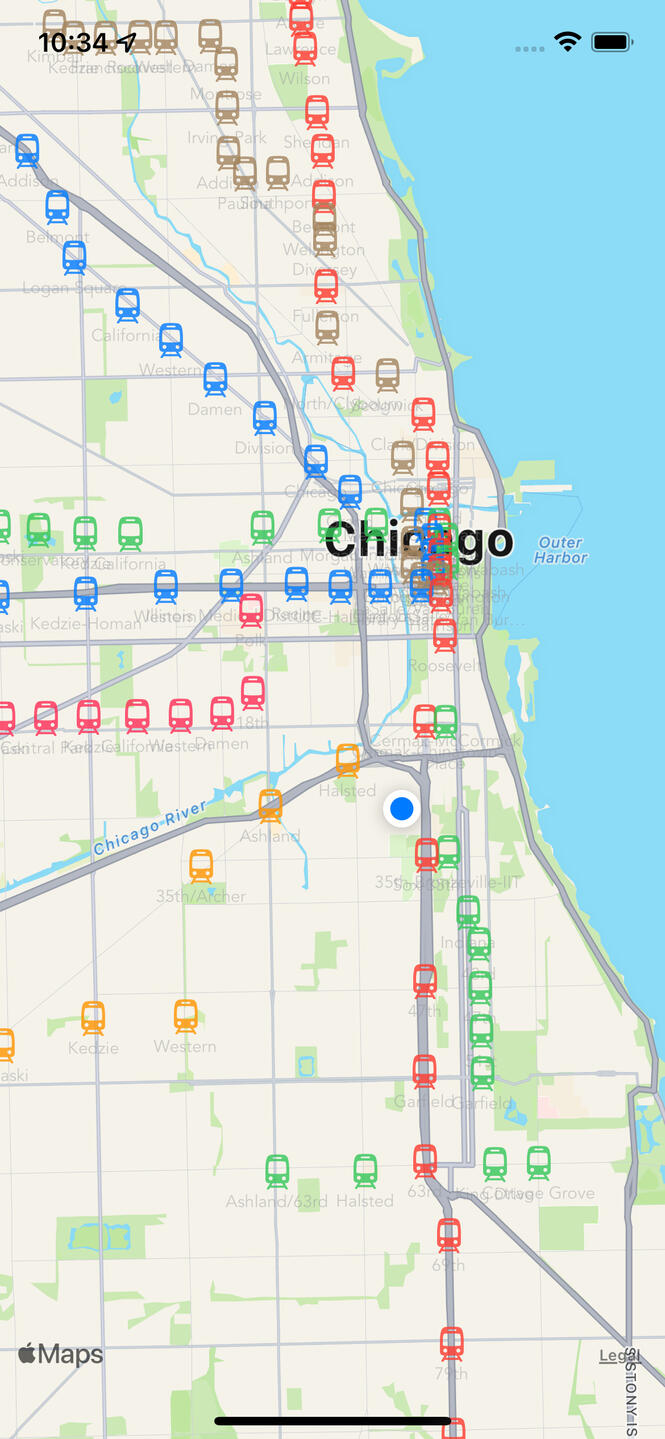Open the Ashland/63rd green station marker
665x1439 pixels.
pyautogui.click(x=277, y=1170)
